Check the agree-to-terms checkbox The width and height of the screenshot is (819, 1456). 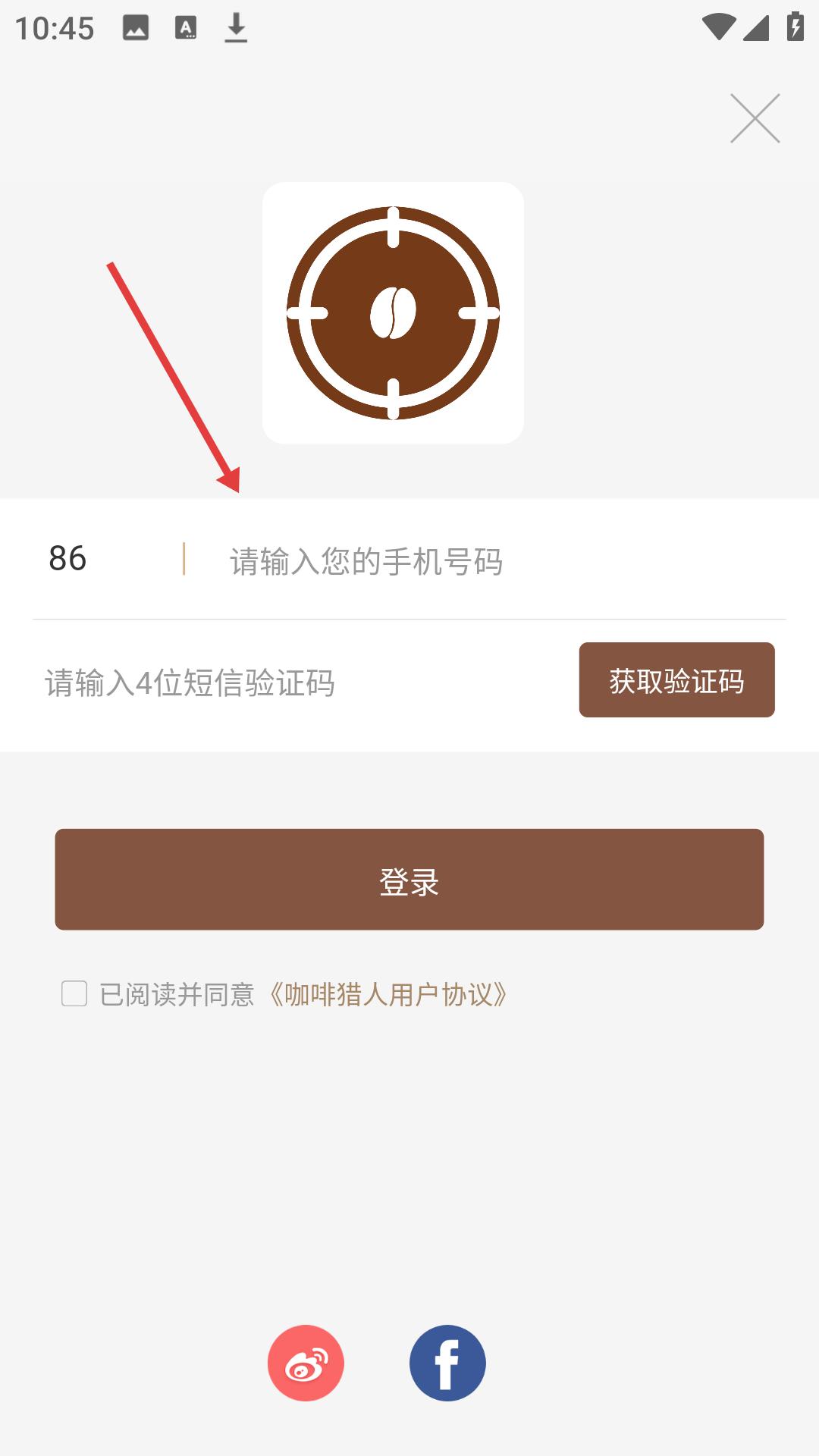coord(74,993)
